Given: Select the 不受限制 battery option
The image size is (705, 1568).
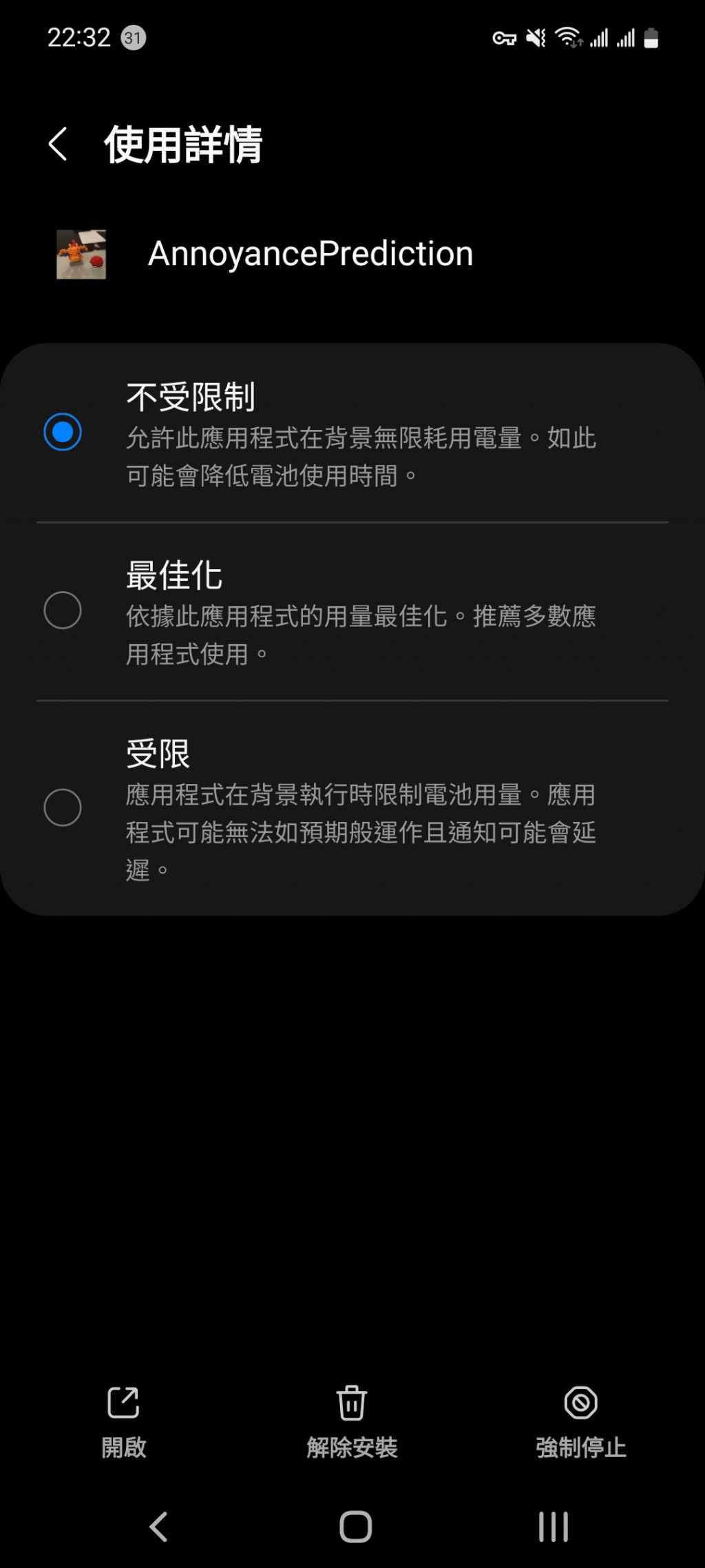Looking at the screenshot, I should pyautogui.click(x=63, y=432).
